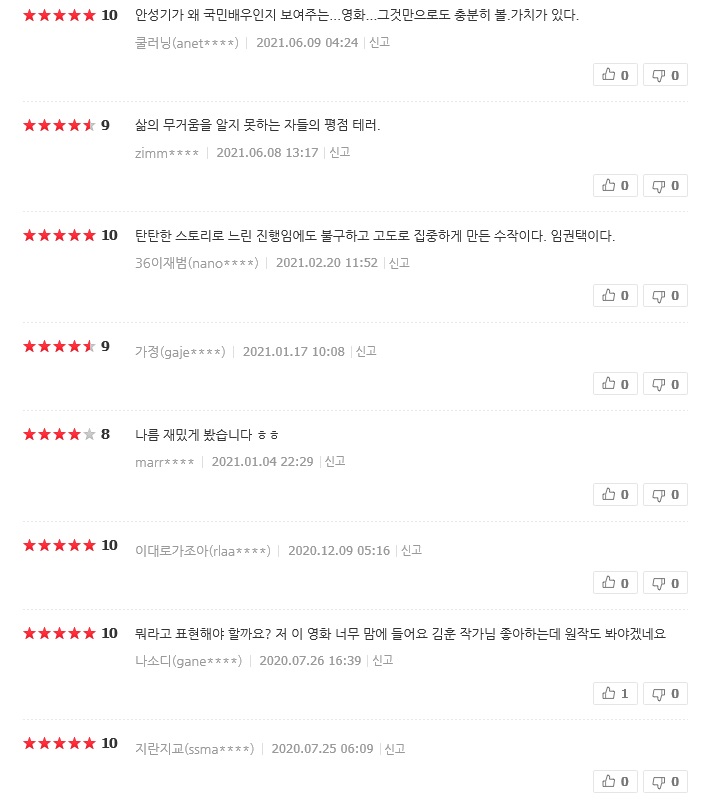Like the review by zimm****
The image size is (708, 805).
(615, 185)
